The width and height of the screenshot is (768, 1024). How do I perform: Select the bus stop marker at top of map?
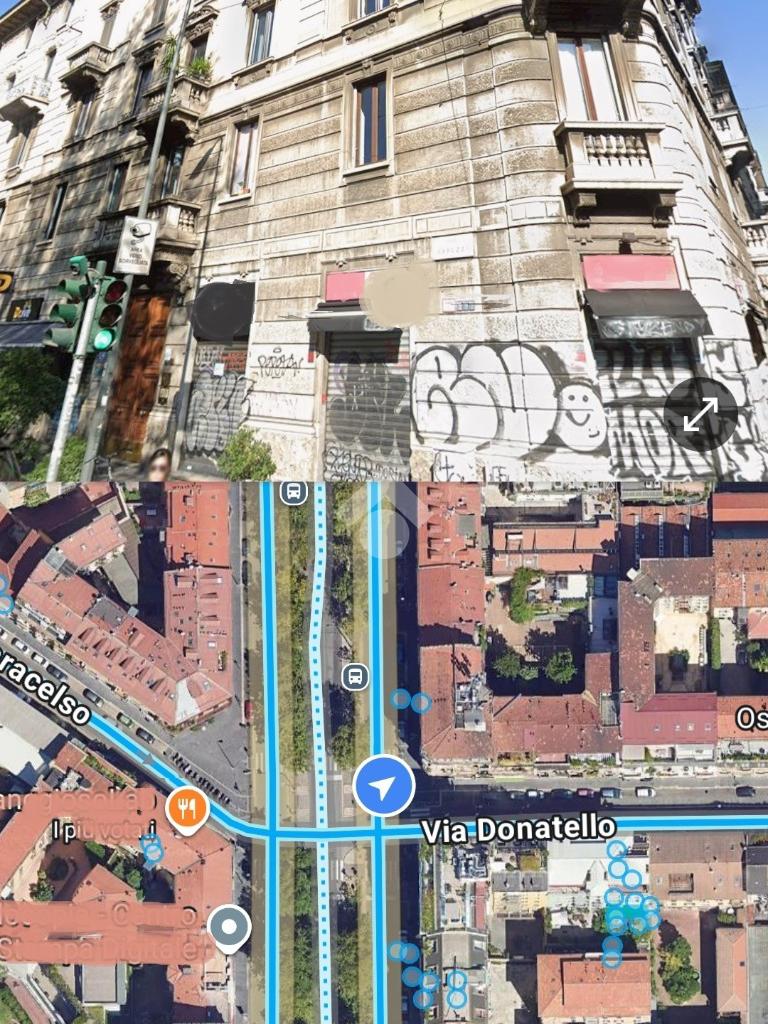click(x=294, y=492)
